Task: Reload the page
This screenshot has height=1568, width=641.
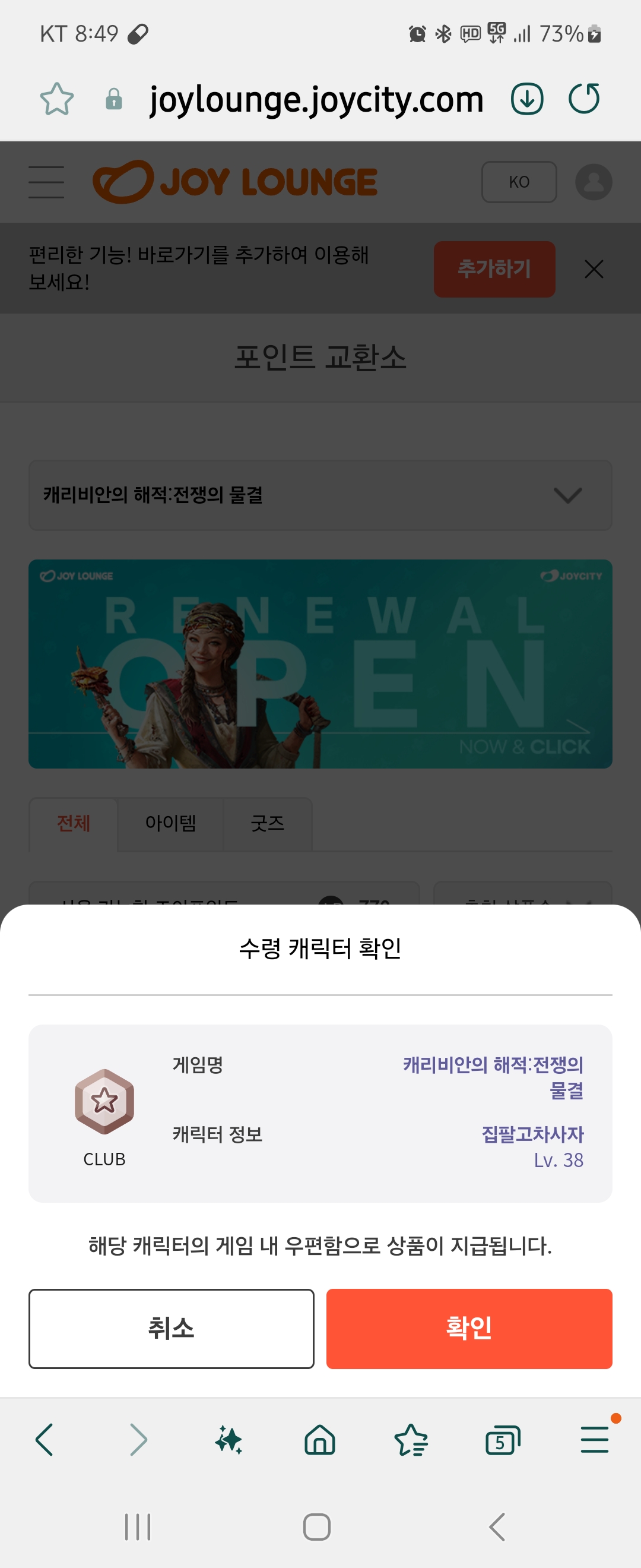Action: tap(584, 99)
